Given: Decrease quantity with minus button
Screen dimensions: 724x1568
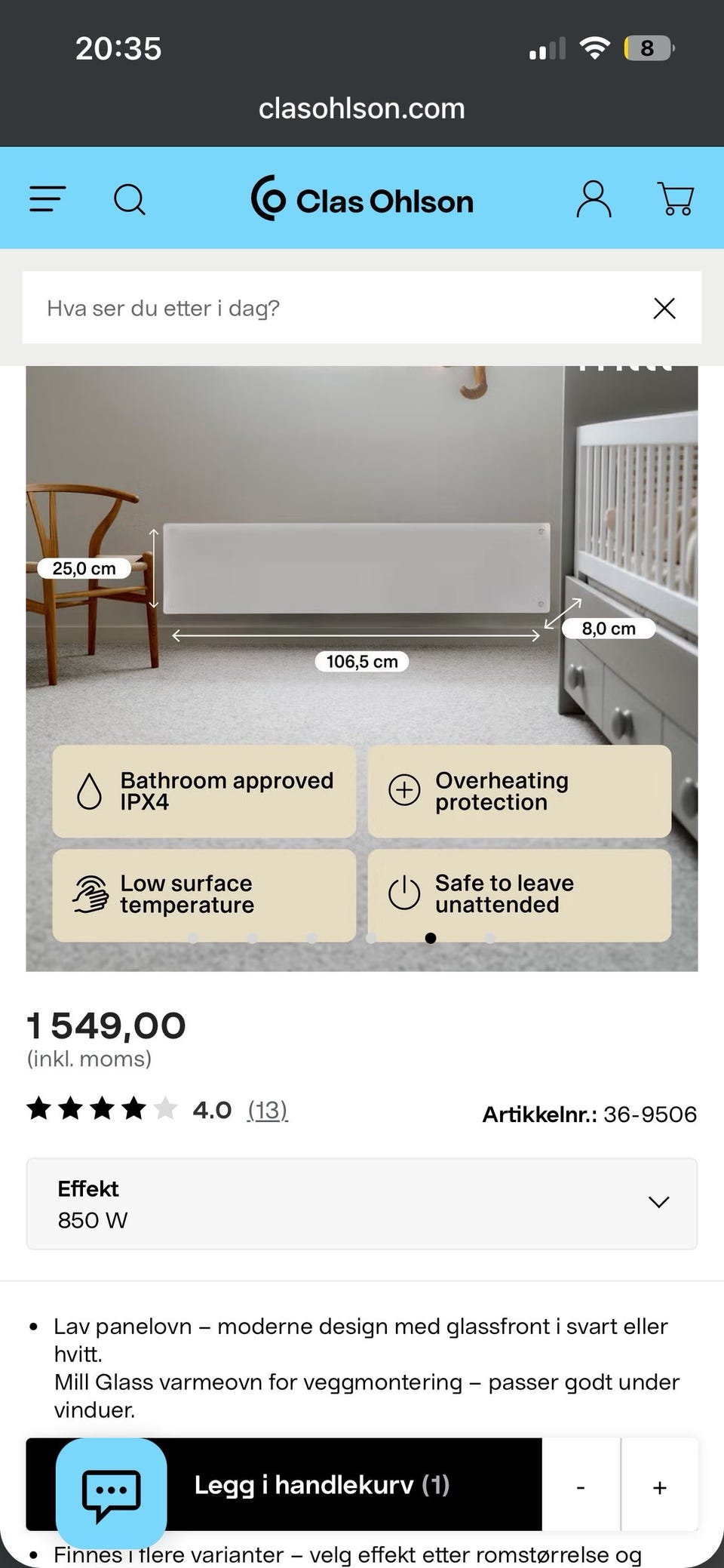Looking at the screenshot, I should click(581, 1487).
